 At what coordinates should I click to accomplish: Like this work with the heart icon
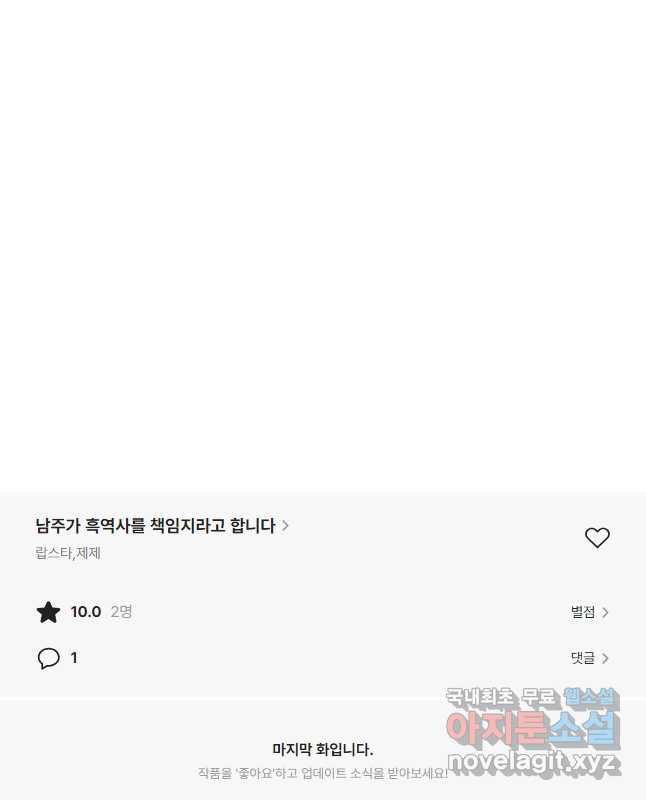[x=597, y=538]
